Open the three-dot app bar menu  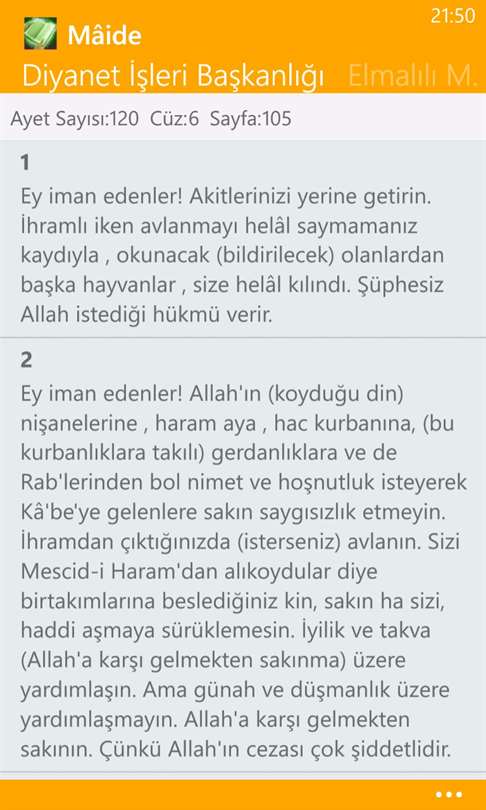point(448,794)
